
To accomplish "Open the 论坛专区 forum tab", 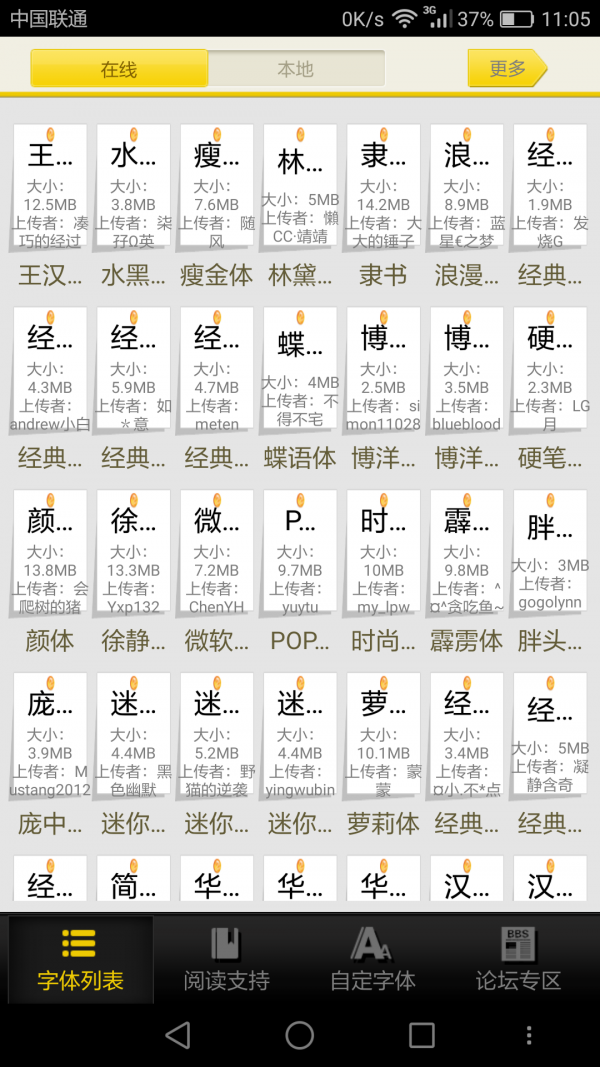I will coord(518,958).
